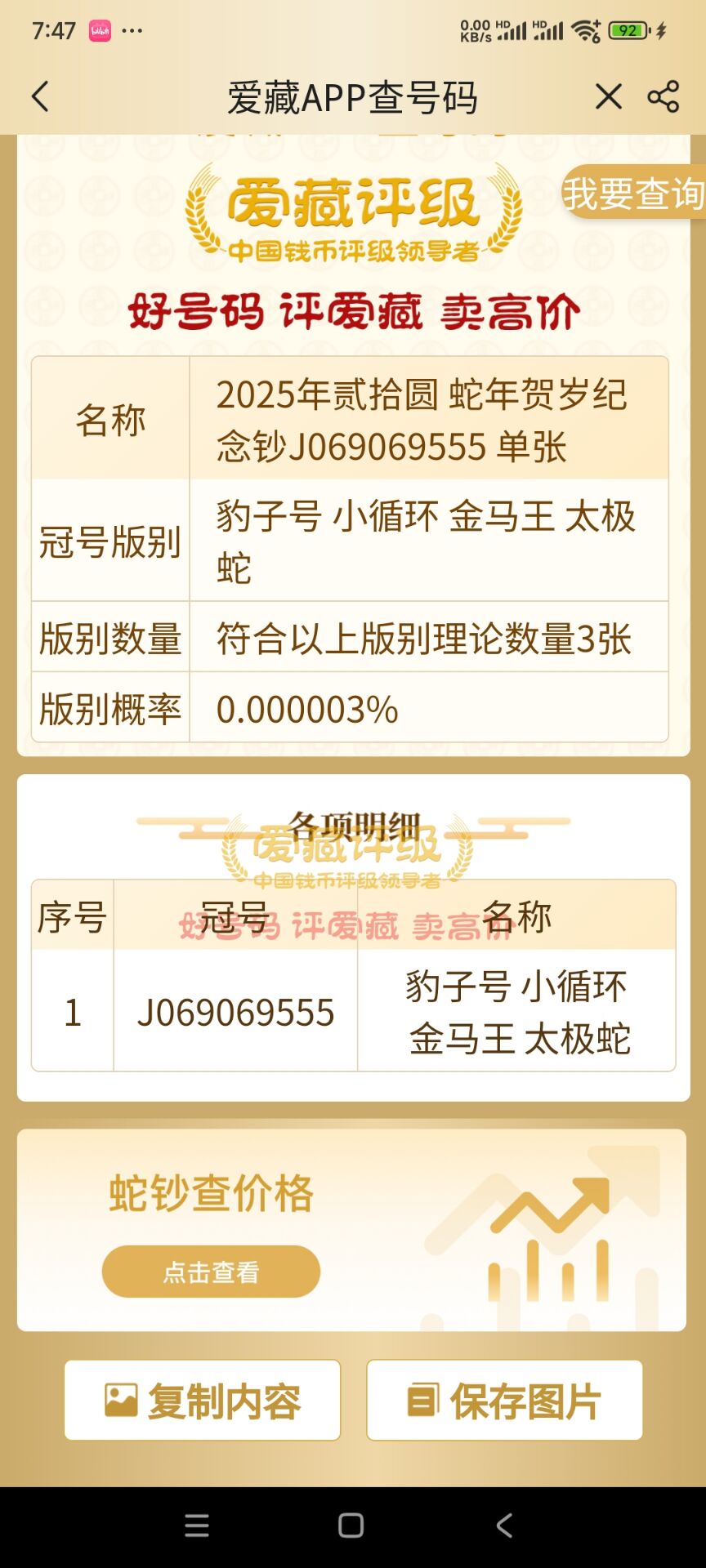706x1568 pixels.
Task: Open the share icon at top right
Action: tap(665, 96)
